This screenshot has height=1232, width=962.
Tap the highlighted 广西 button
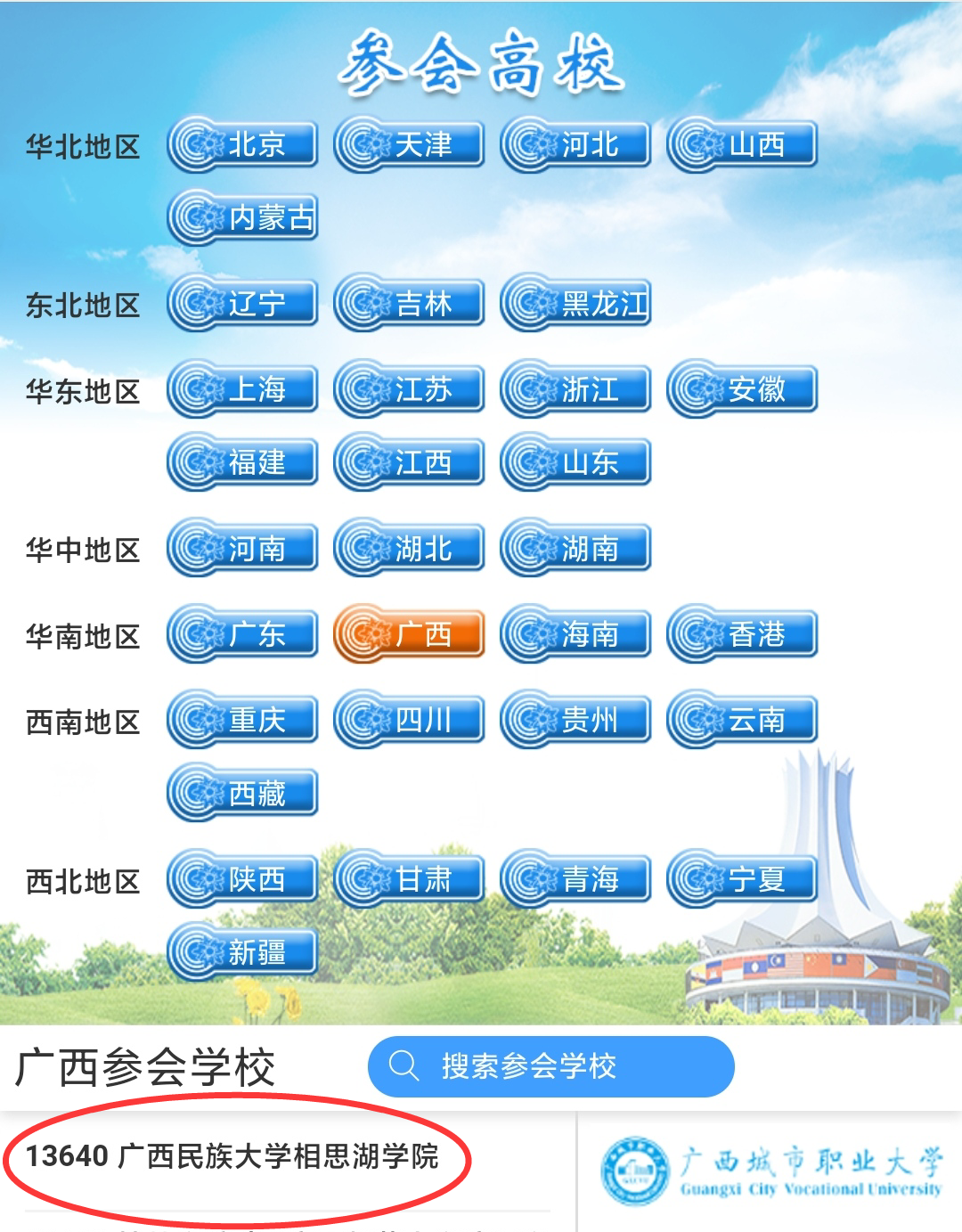click(409, 634)
